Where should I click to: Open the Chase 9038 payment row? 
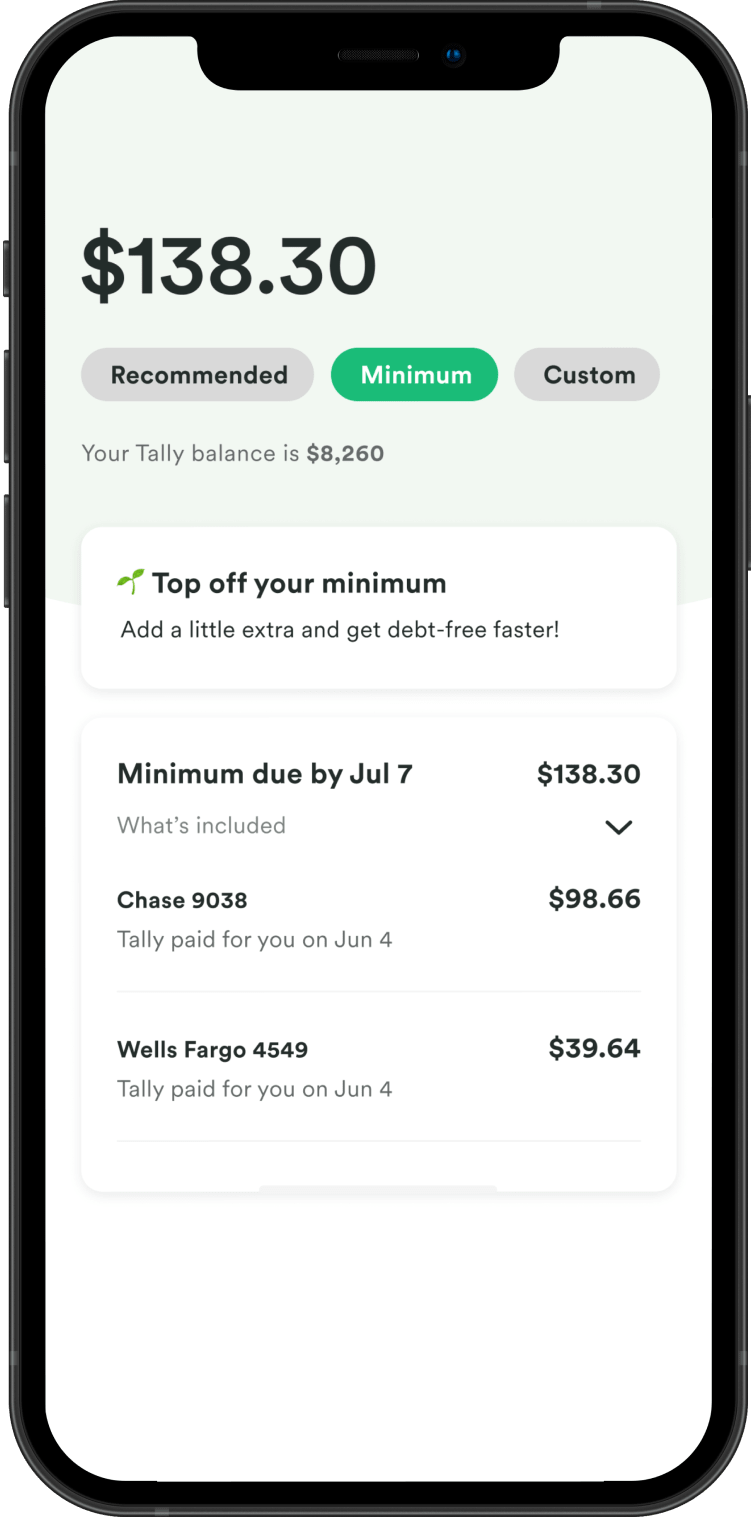pyautogui.click(x=378, y=919)
